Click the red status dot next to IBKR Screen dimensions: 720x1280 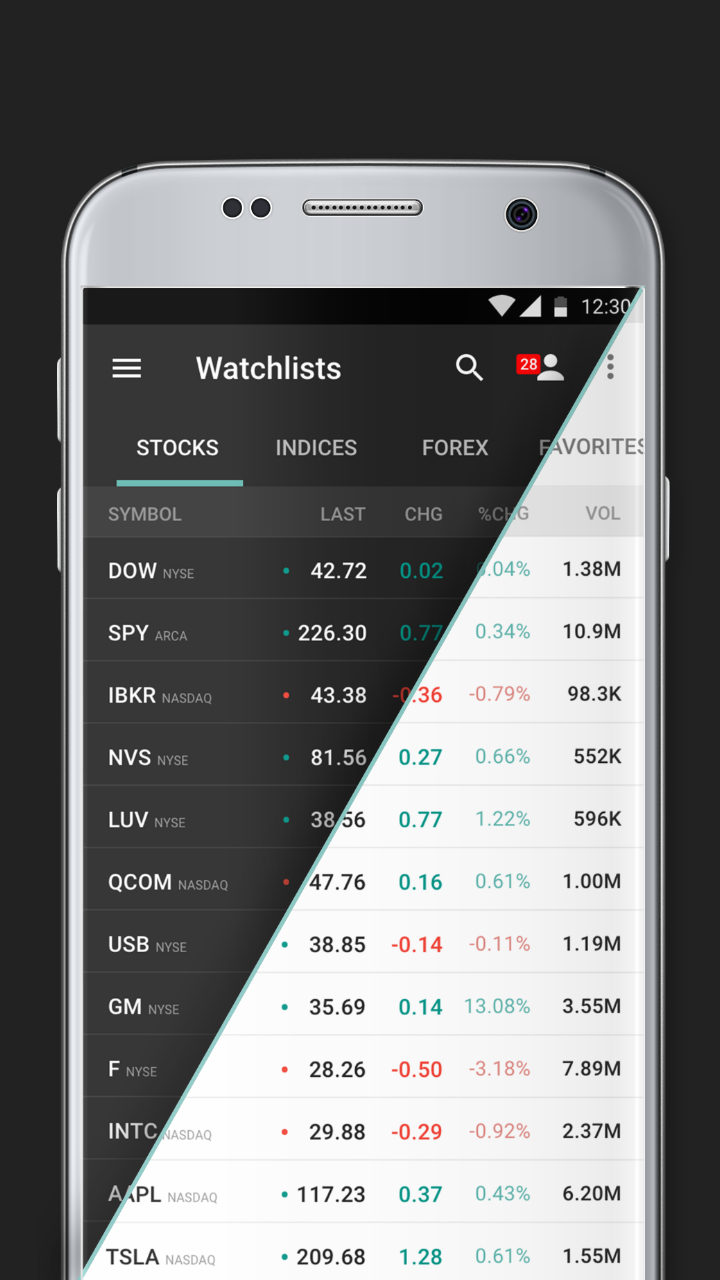285,693
